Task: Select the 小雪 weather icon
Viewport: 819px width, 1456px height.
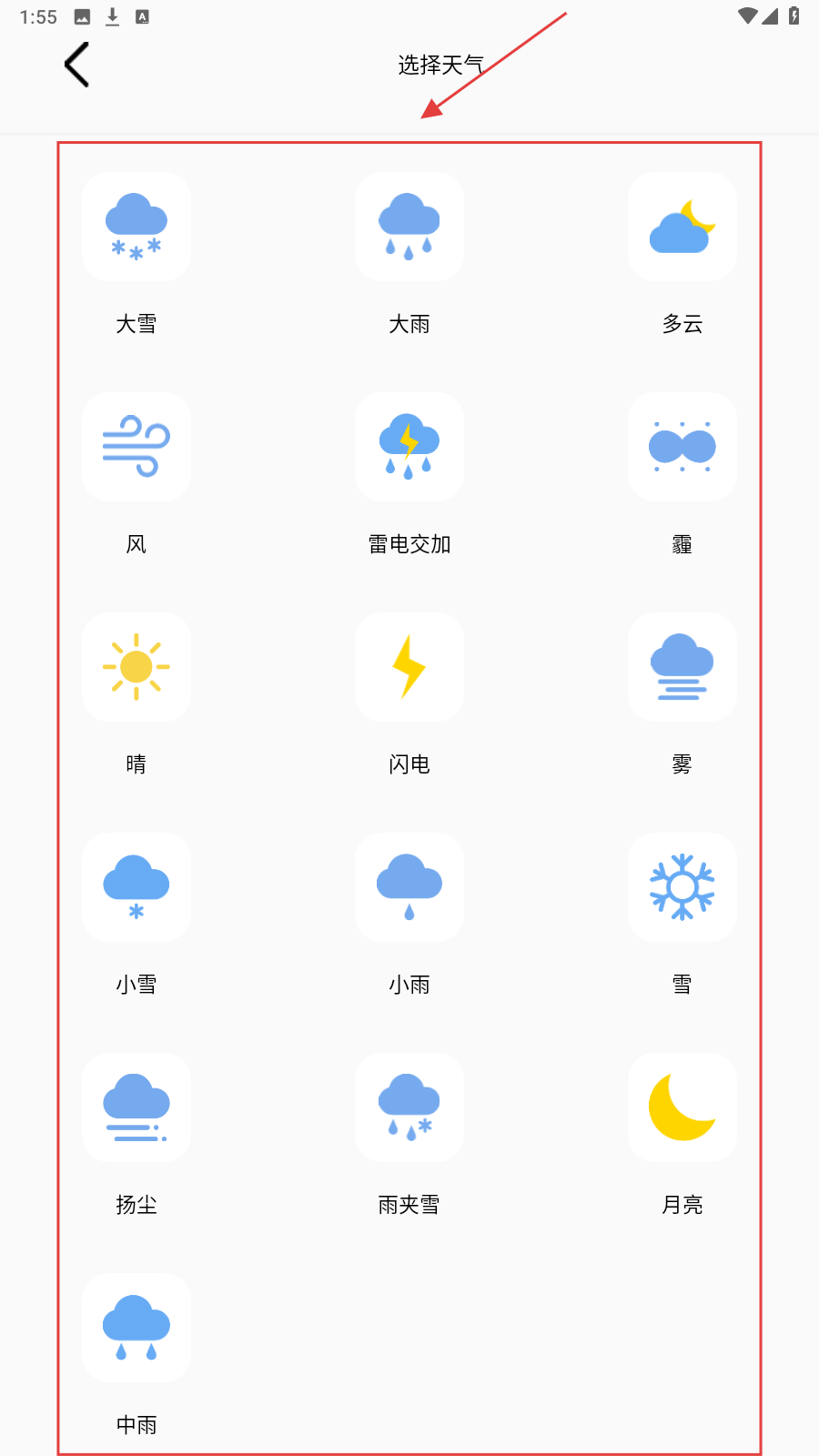Action: coord(136,887)
